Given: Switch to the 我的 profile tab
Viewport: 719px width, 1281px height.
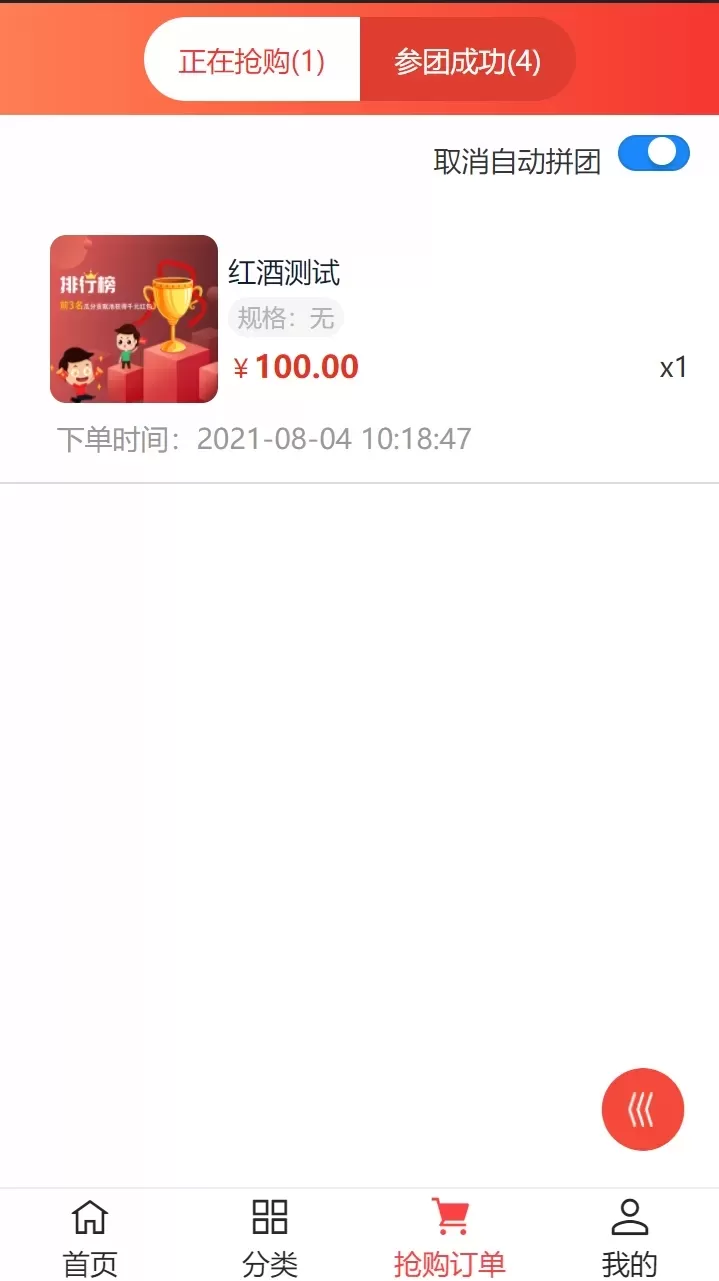Looking at the screenshot, I should click(629, 1237).
